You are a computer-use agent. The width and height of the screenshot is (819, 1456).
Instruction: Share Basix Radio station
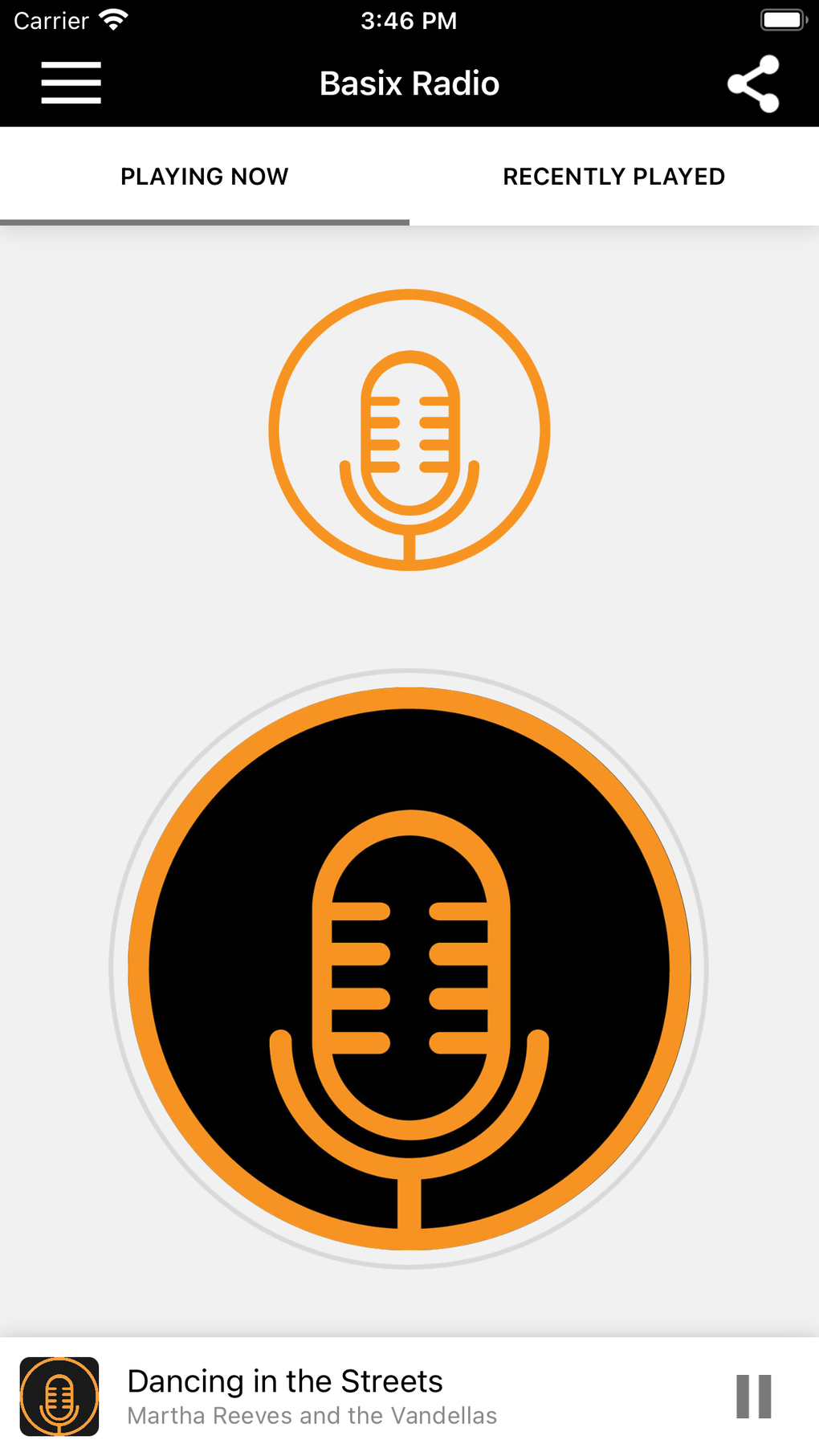click(x=753, y=84)
